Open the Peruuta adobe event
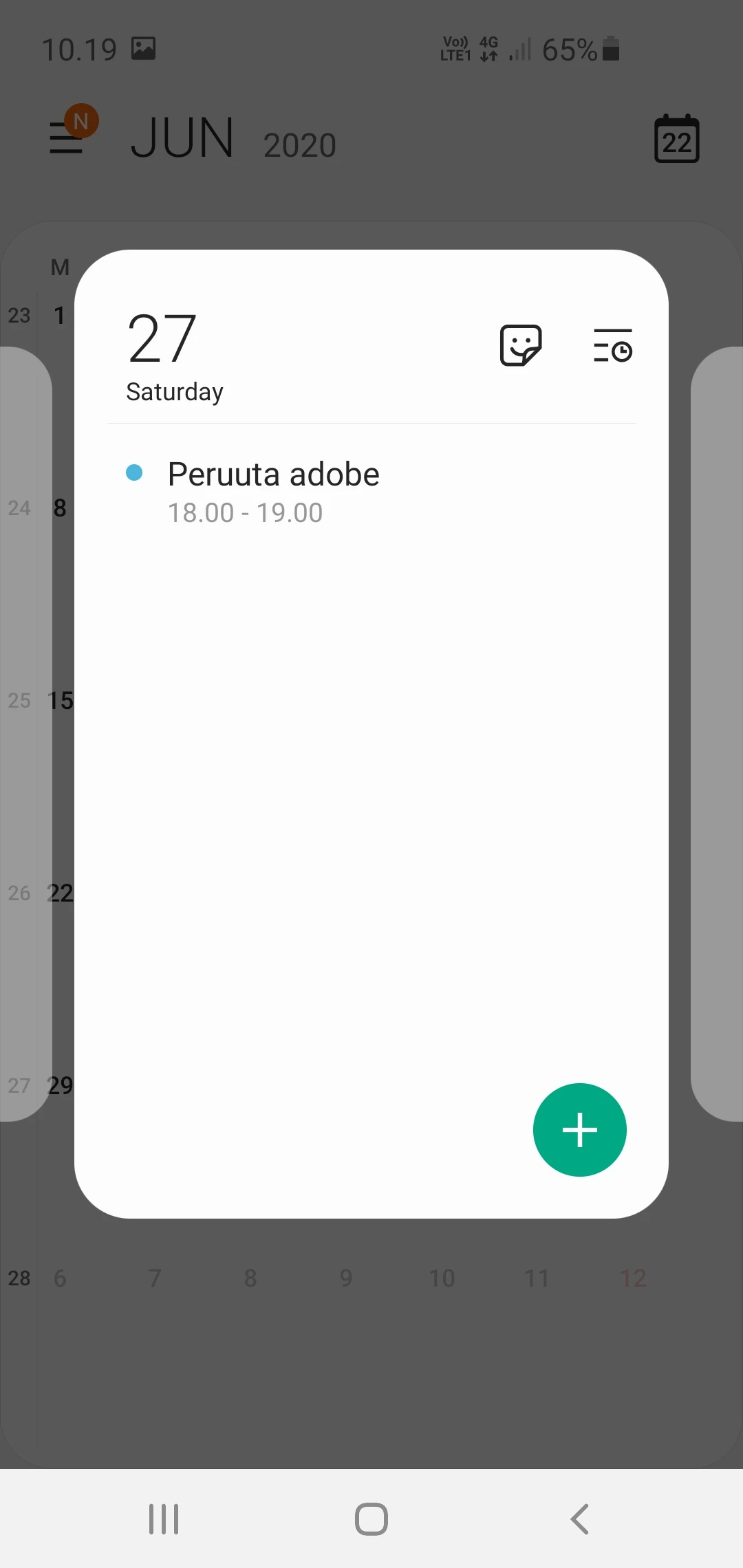 [x=274, y=491]
